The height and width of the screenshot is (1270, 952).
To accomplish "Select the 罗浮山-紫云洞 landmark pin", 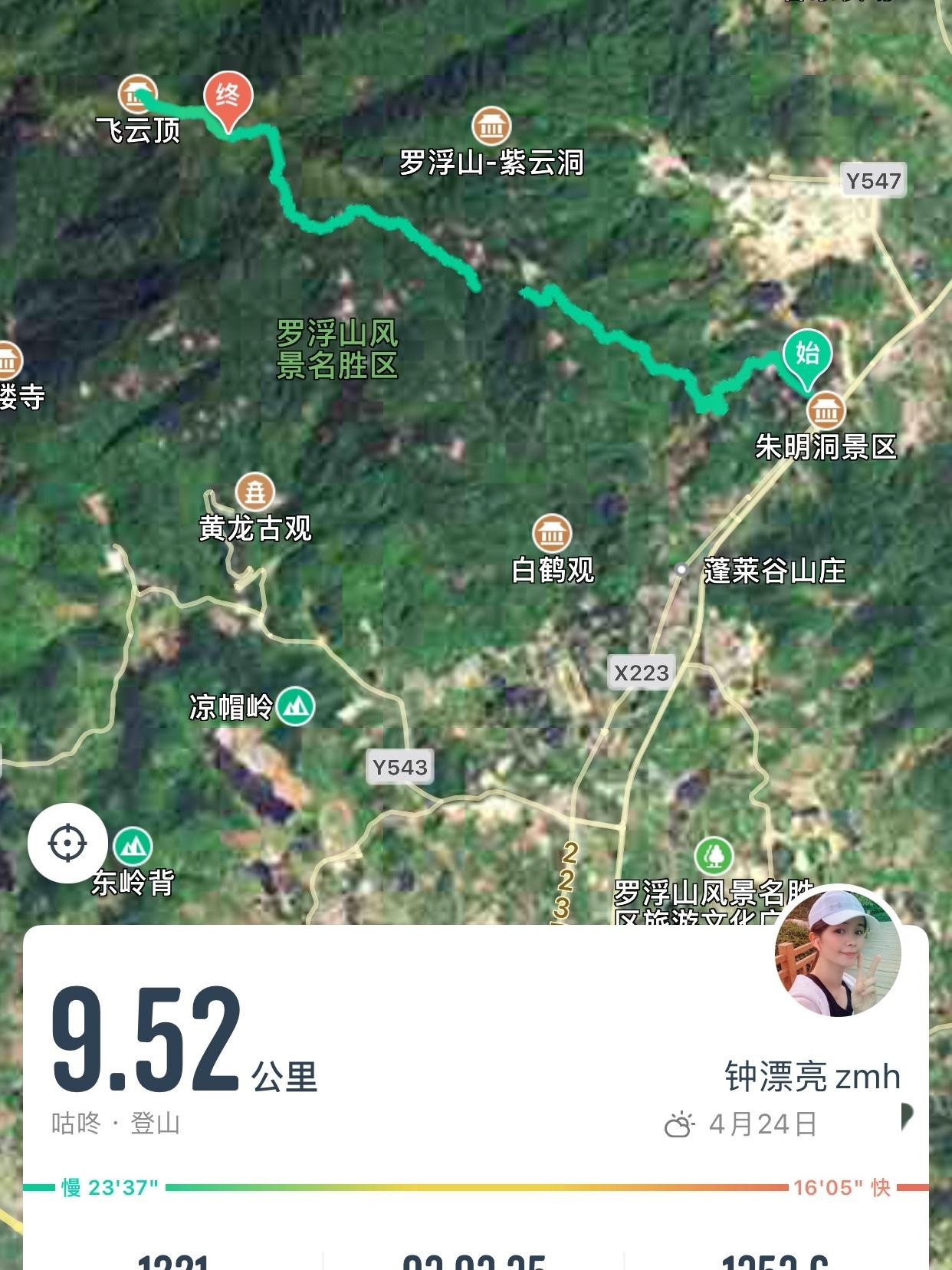I will click(491, 126).
